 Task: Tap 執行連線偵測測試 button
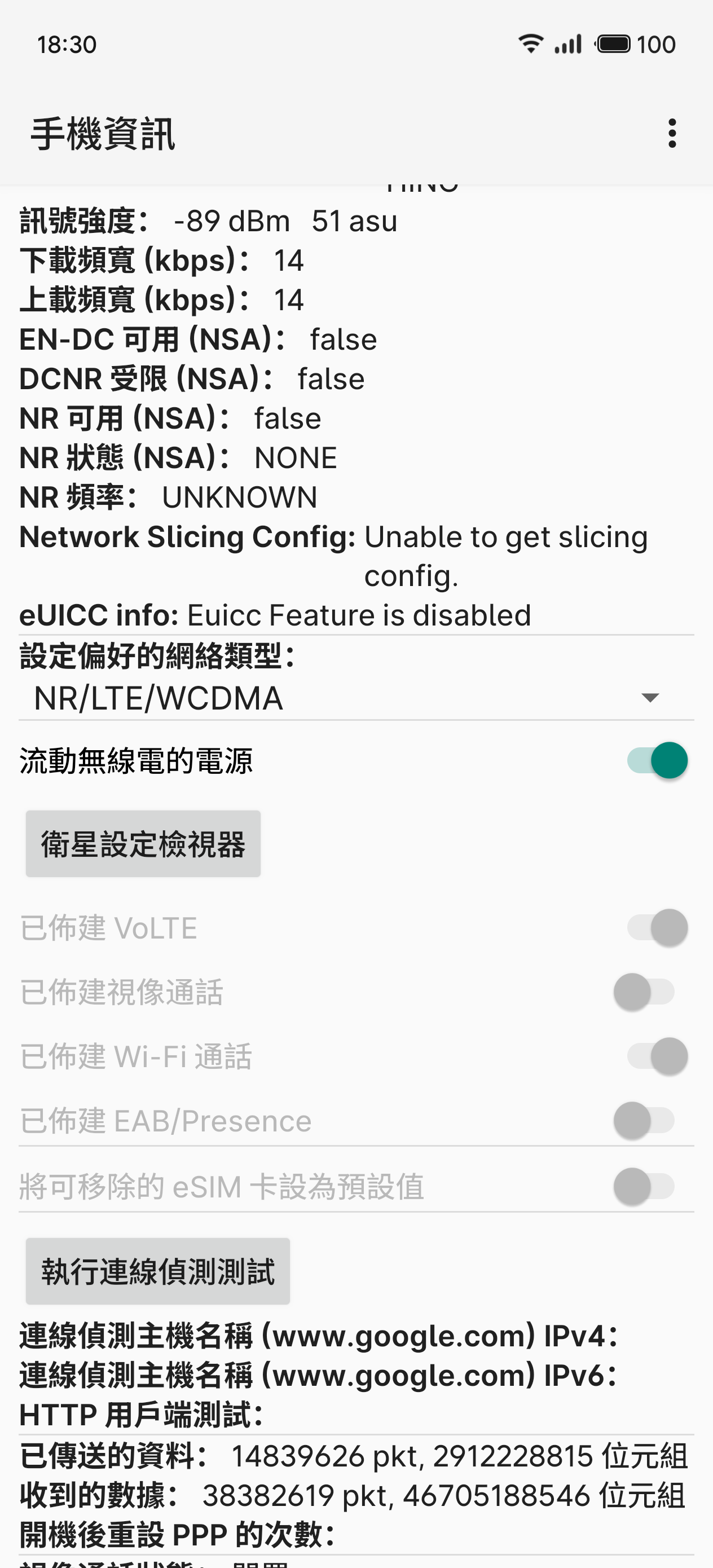click(x=158, y=1271)
